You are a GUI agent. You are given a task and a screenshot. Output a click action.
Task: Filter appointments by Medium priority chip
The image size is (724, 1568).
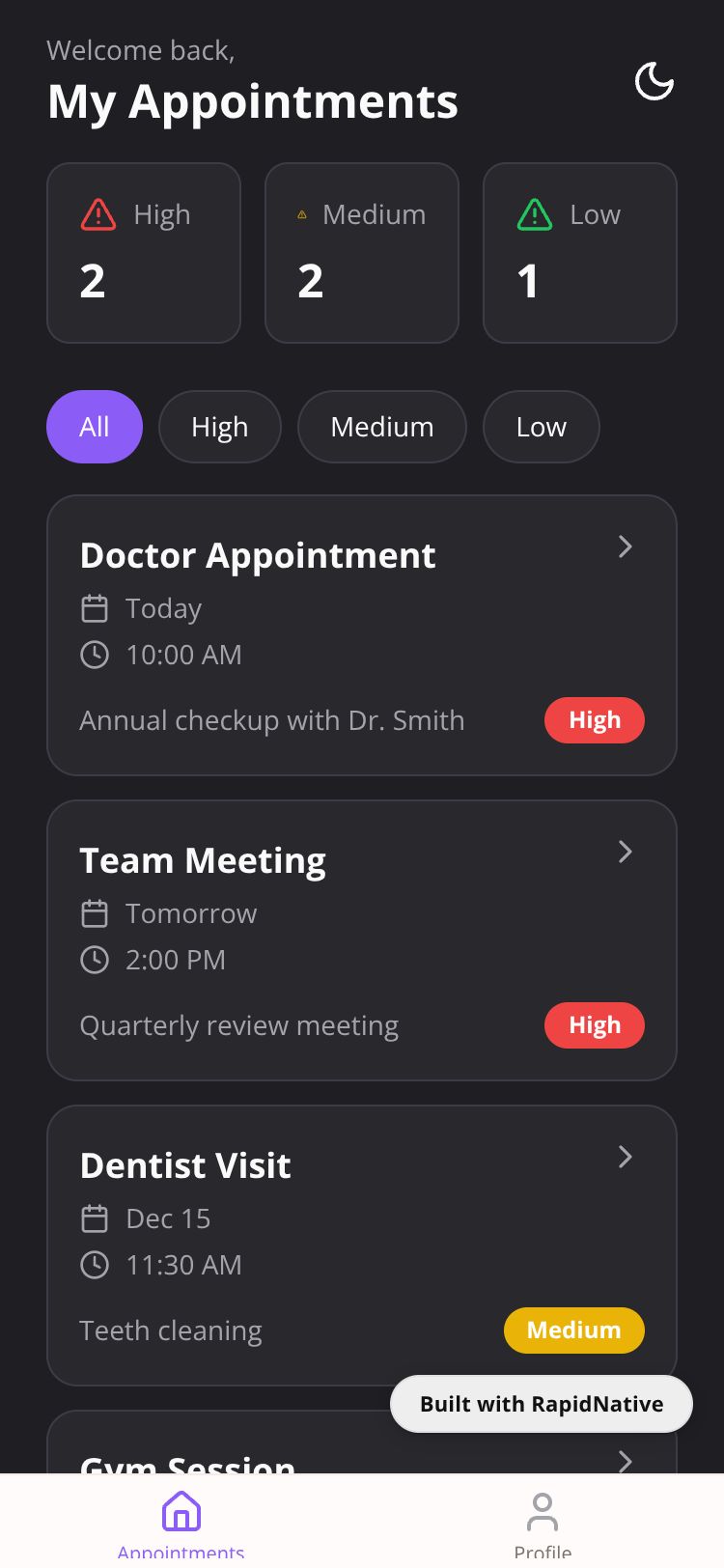(382, 427)
